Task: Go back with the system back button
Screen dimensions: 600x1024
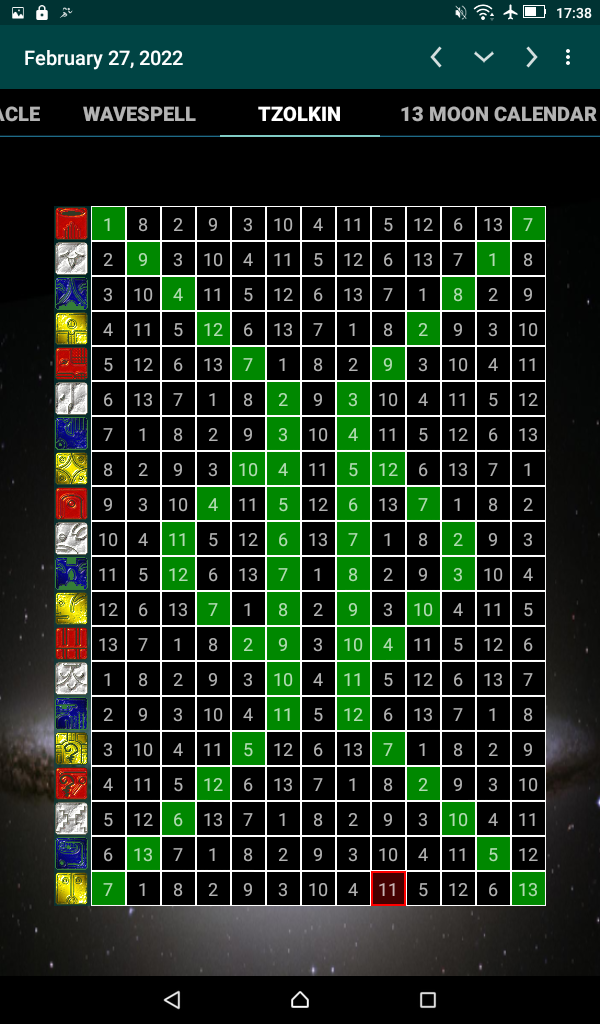Action: [x=172, y=999]
